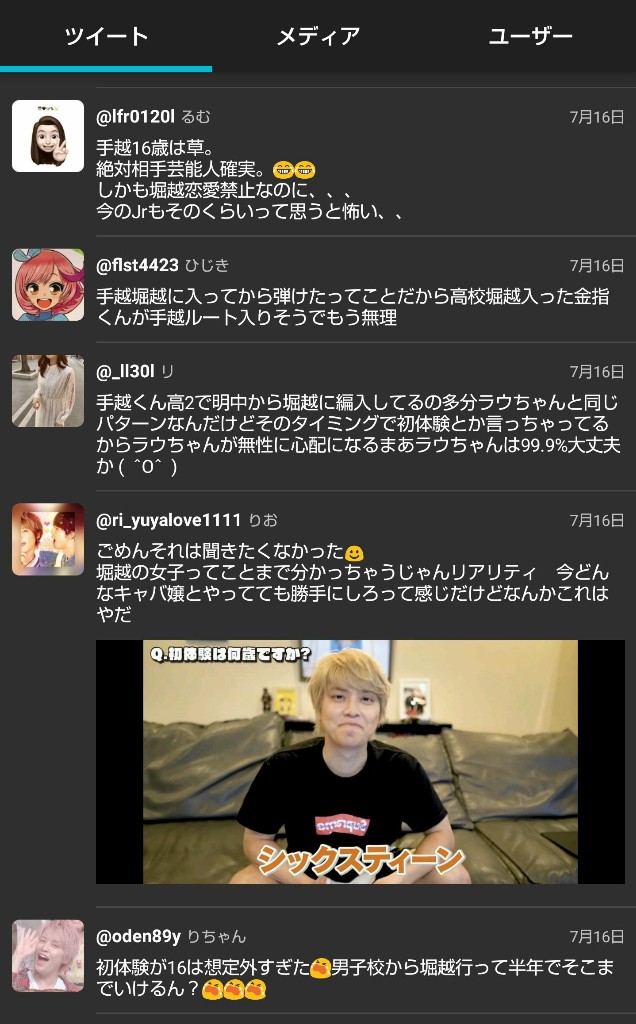Image resolution: width=636 pixels, height=1024 pixels.
Task: Open @flst4423's profile avatar
Action: point(48,285)
